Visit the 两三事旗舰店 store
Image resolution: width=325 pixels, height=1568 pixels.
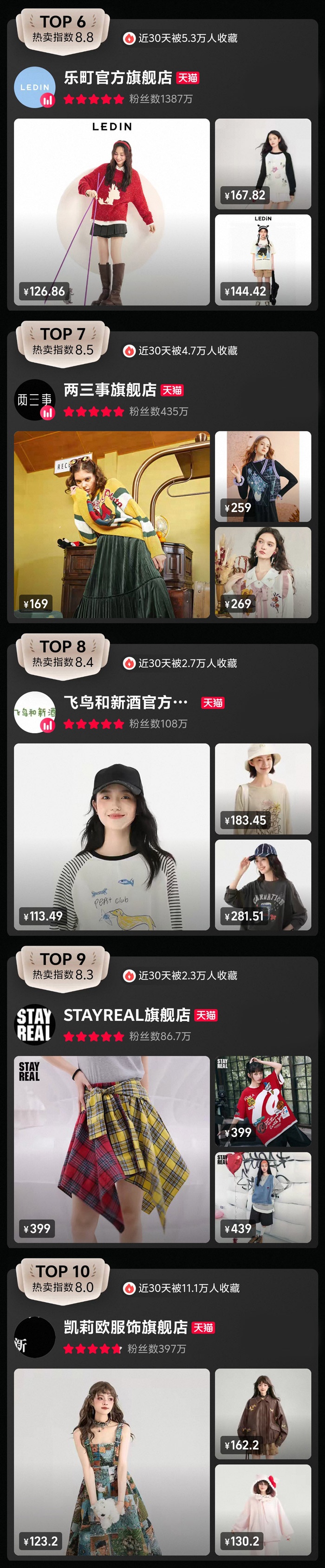click(110, 391)
